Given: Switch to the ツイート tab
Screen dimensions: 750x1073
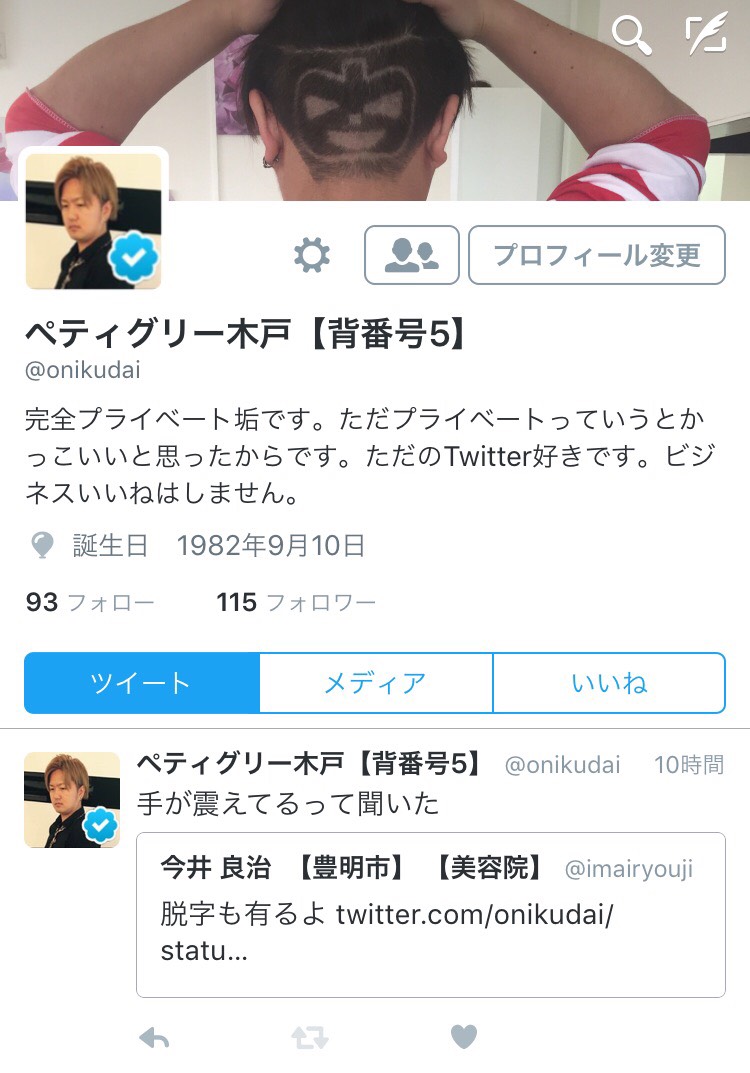Looking at the screenshot, I should click(141, 683).
